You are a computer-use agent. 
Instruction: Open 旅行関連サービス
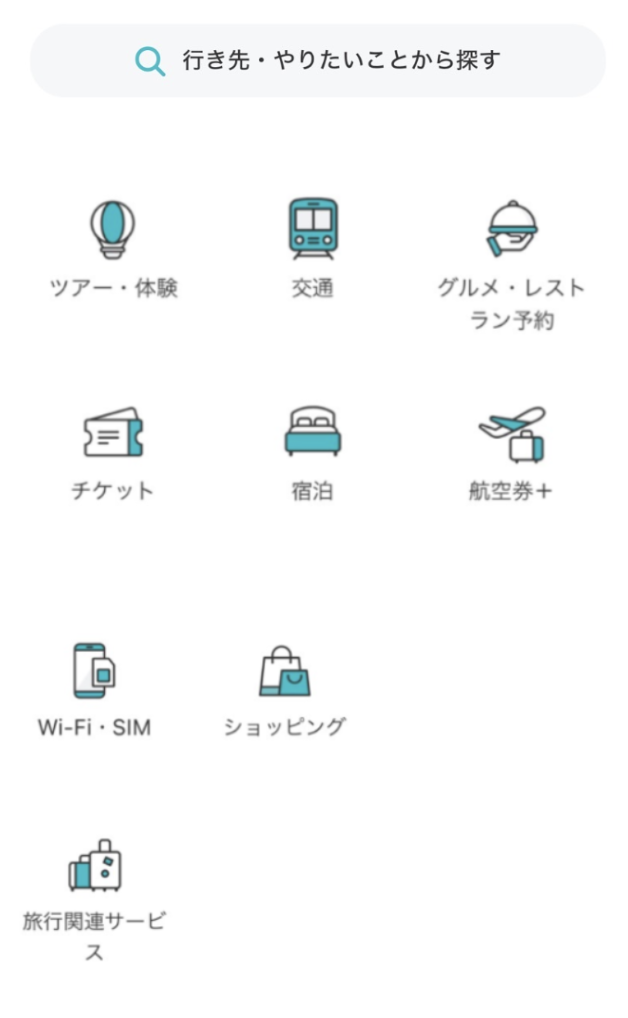point(95,900)
